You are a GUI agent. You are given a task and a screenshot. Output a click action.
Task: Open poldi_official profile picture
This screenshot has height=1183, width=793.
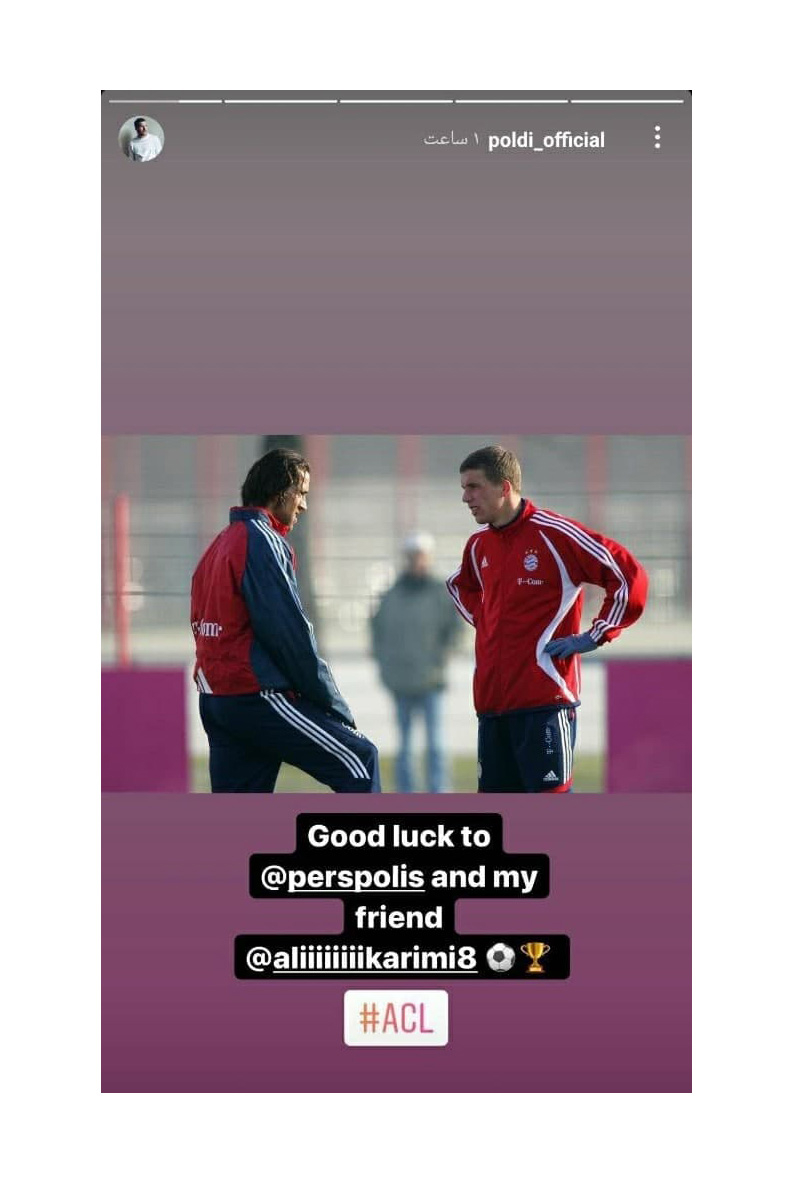click(x=141, y=139)
